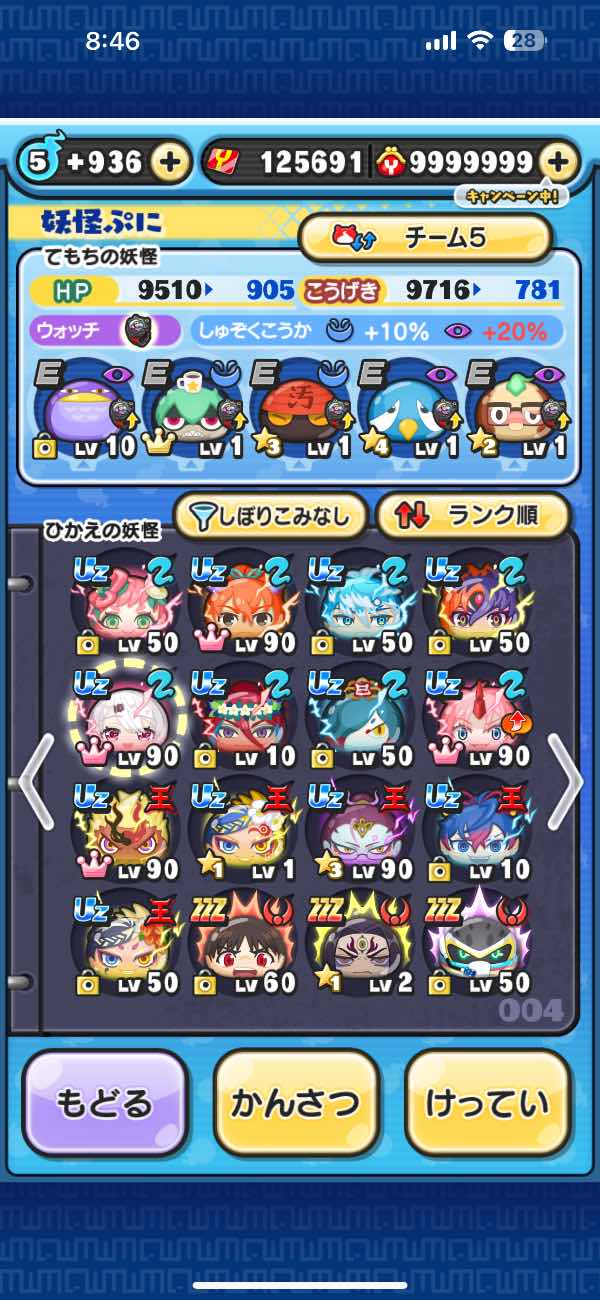
Task: Change sorting with ランク順 button
Action: (x=473, y=516)
